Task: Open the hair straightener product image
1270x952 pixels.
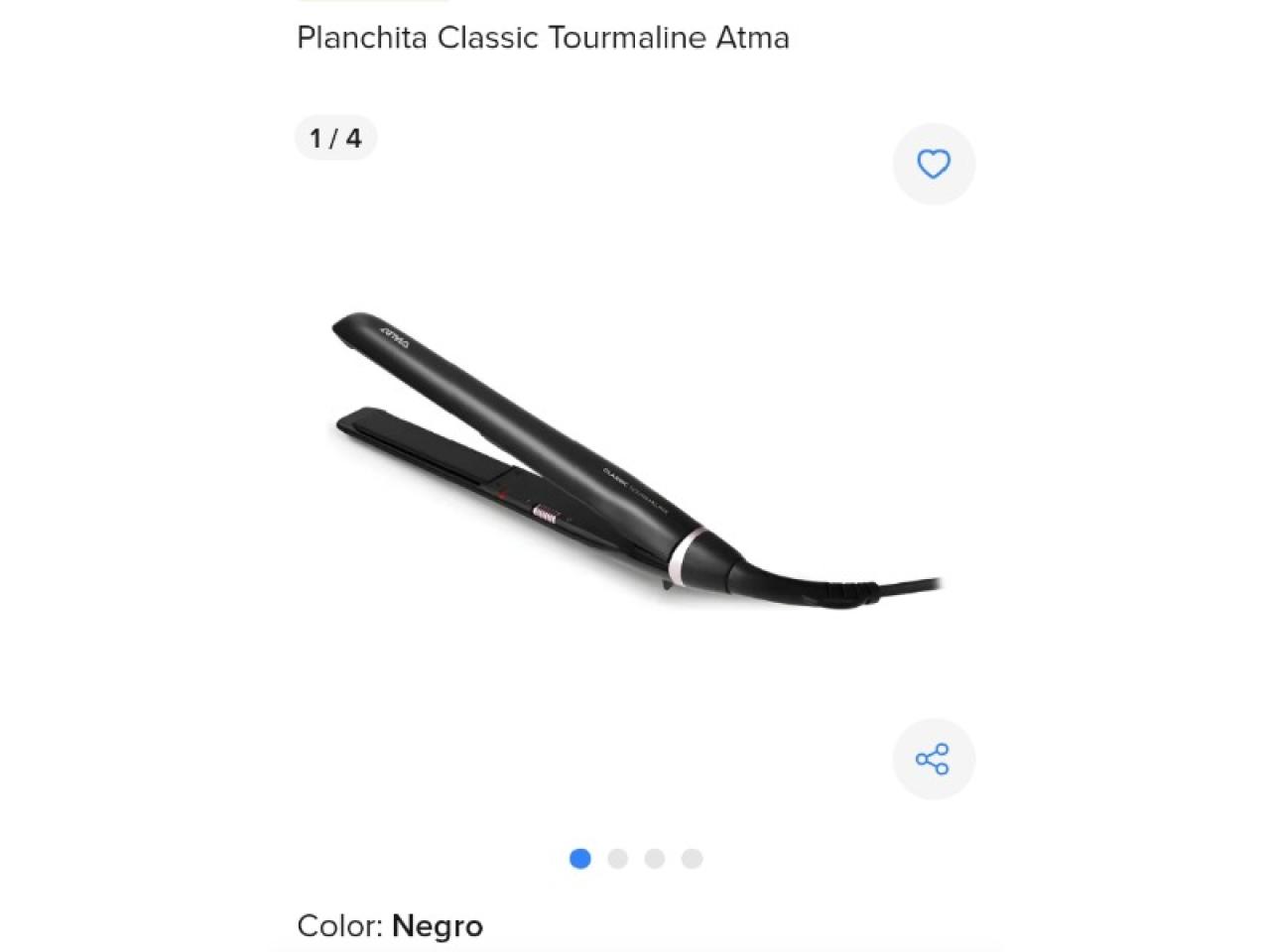Action: point(635,461)
